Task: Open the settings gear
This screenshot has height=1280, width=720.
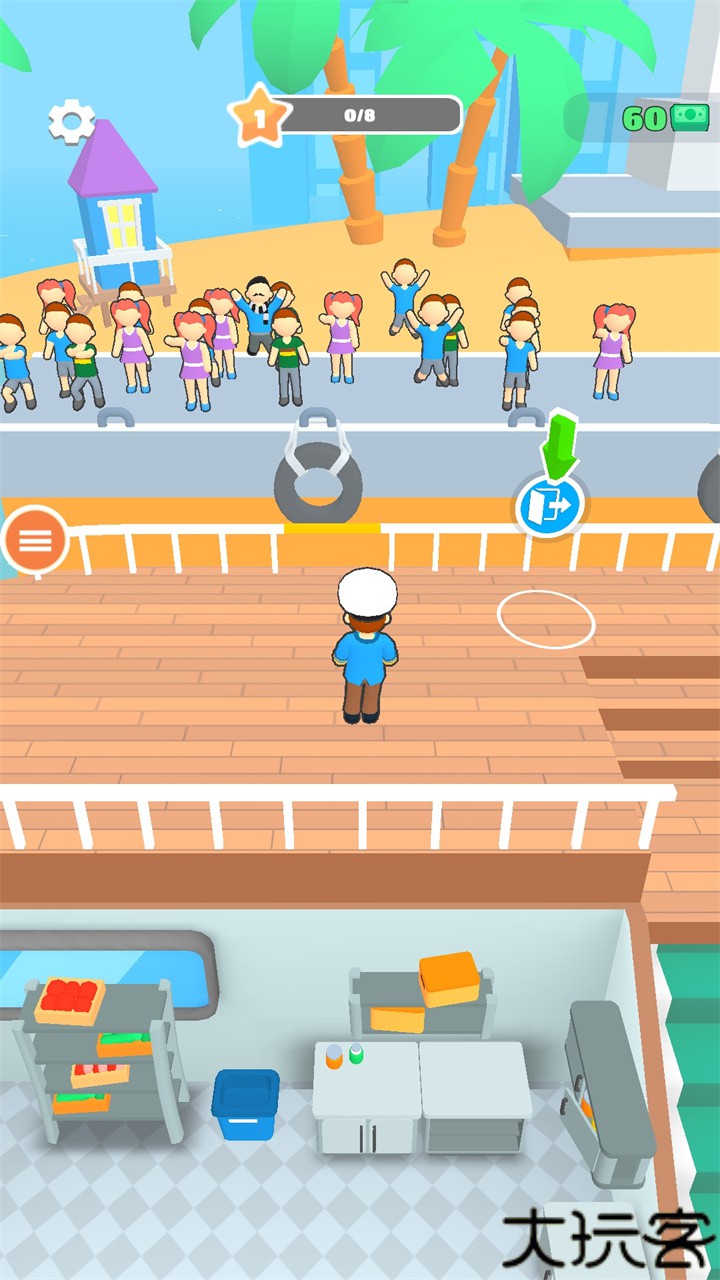Action: 72,122
